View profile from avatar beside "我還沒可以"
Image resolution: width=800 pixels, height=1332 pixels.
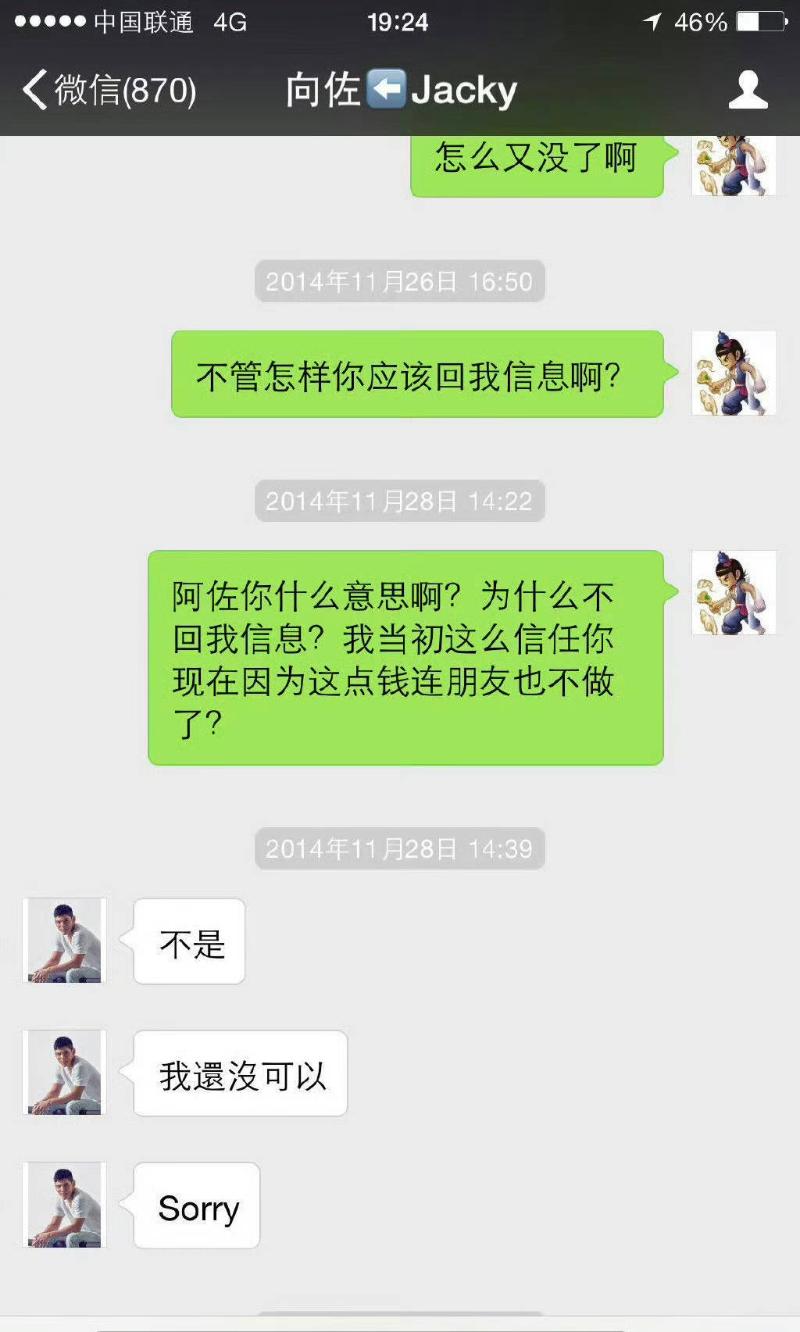[x=65, y=1072]
